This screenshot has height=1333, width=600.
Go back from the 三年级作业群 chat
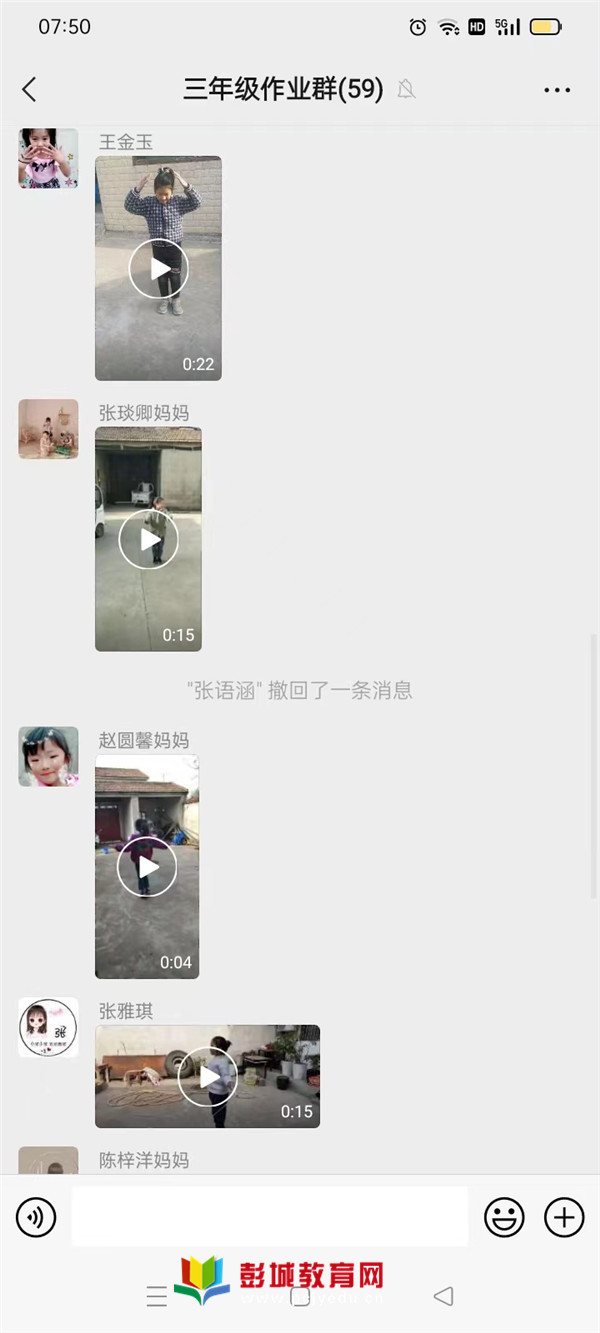click(29, 89)
